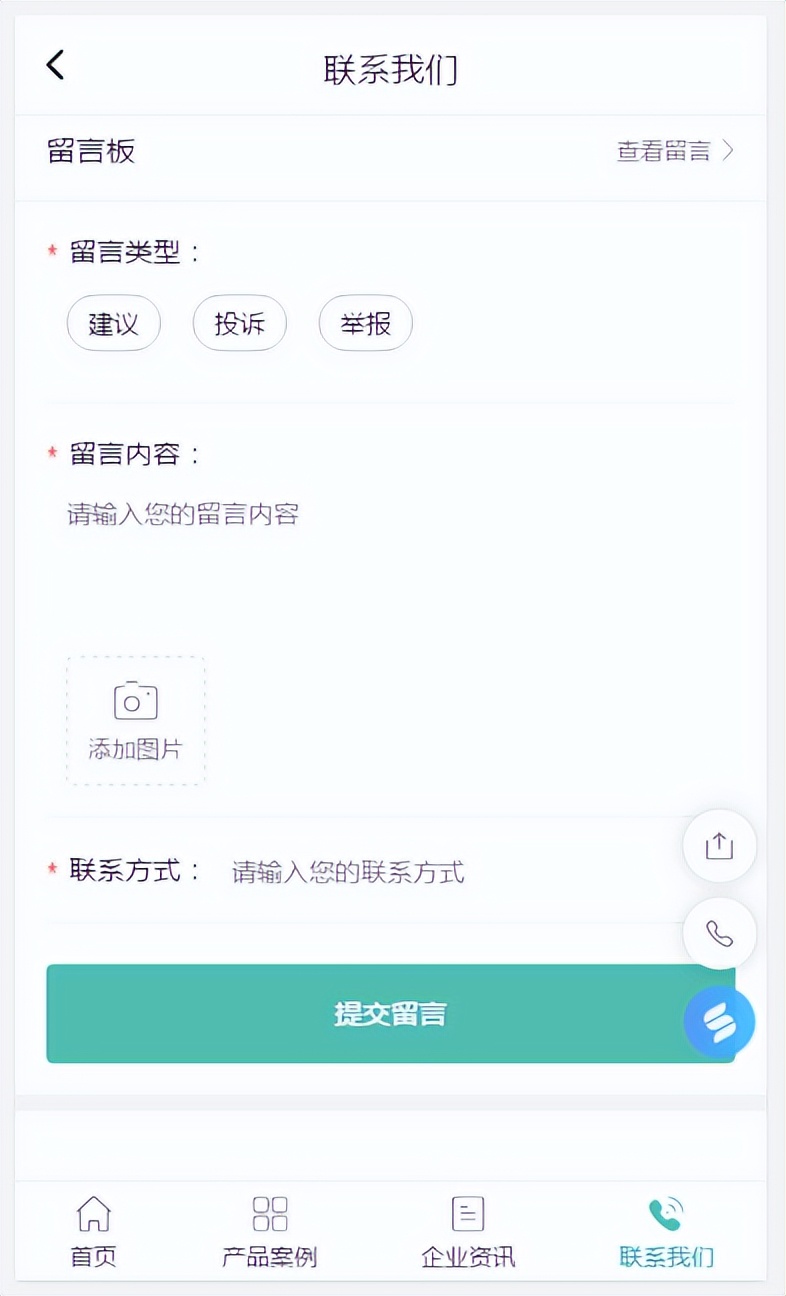Expand 查看留言 via its chevron arrow
Viewport: 786px width, 1296px height.
tap(728, 150)
